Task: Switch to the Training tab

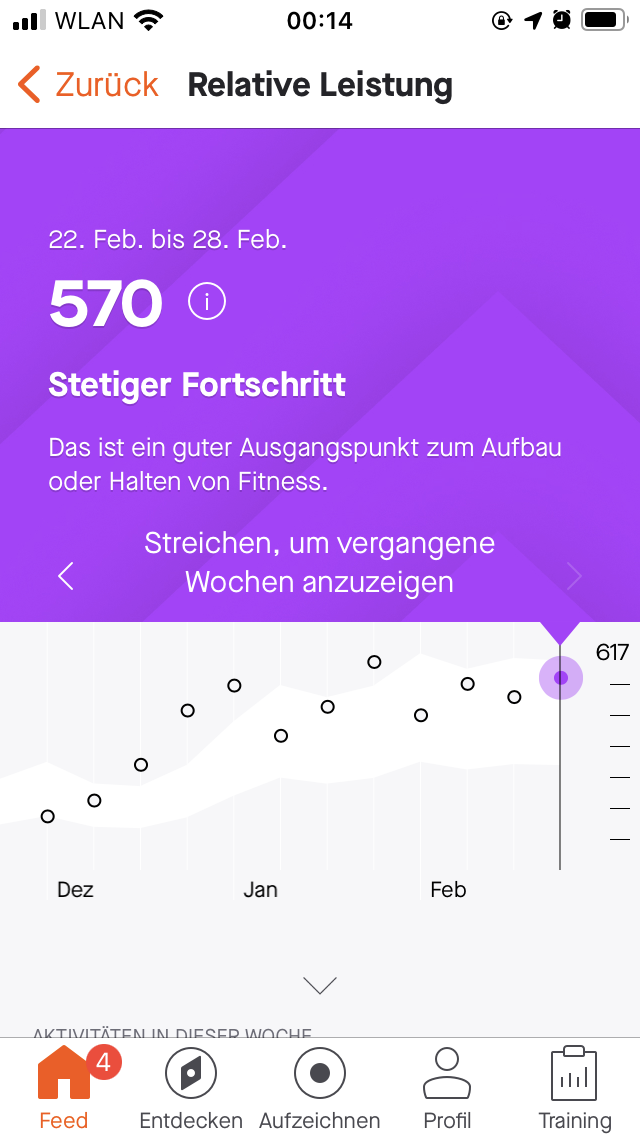Action: (575, 1087)
